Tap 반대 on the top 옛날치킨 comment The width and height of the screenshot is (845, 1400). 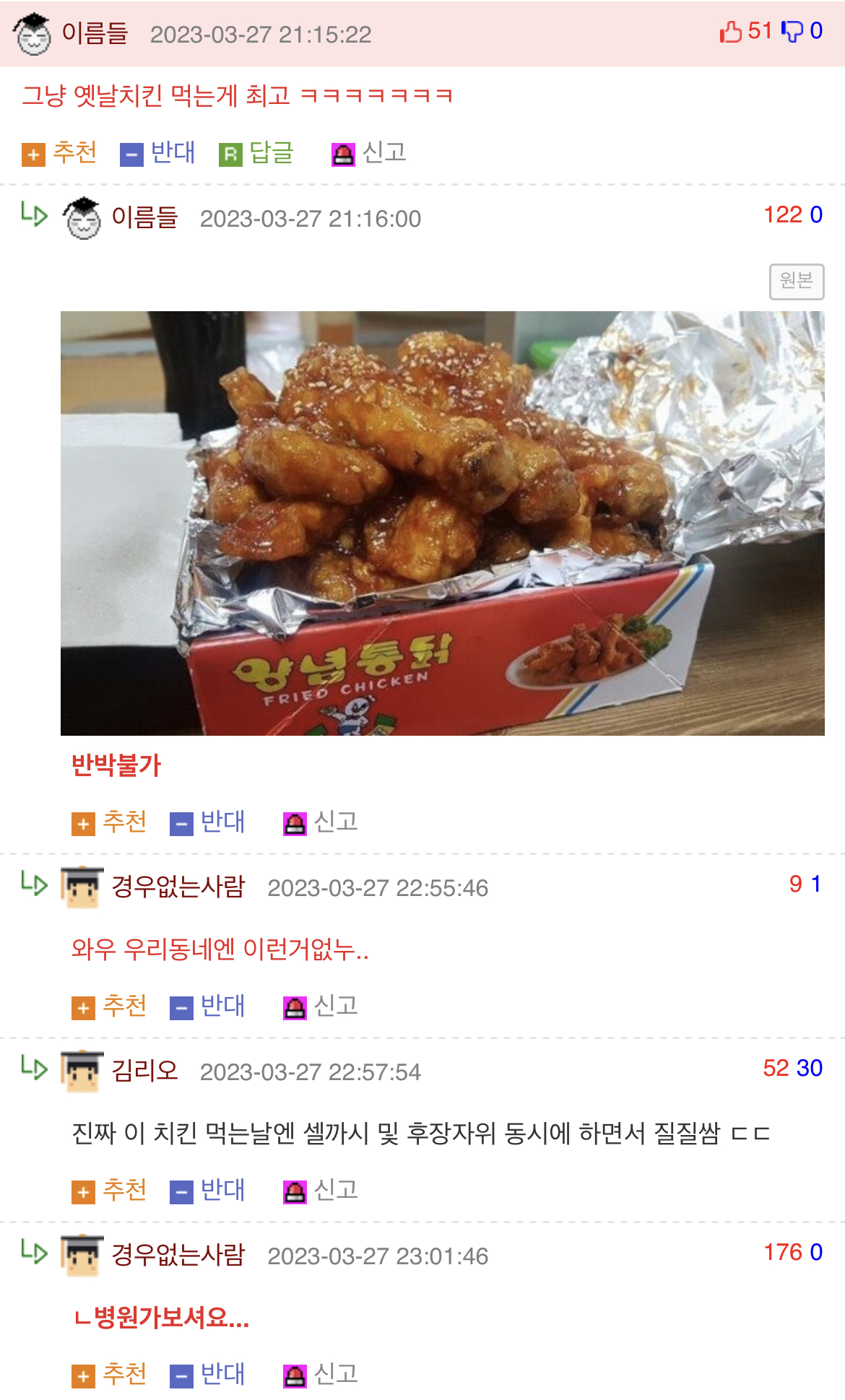coord(157,153)
